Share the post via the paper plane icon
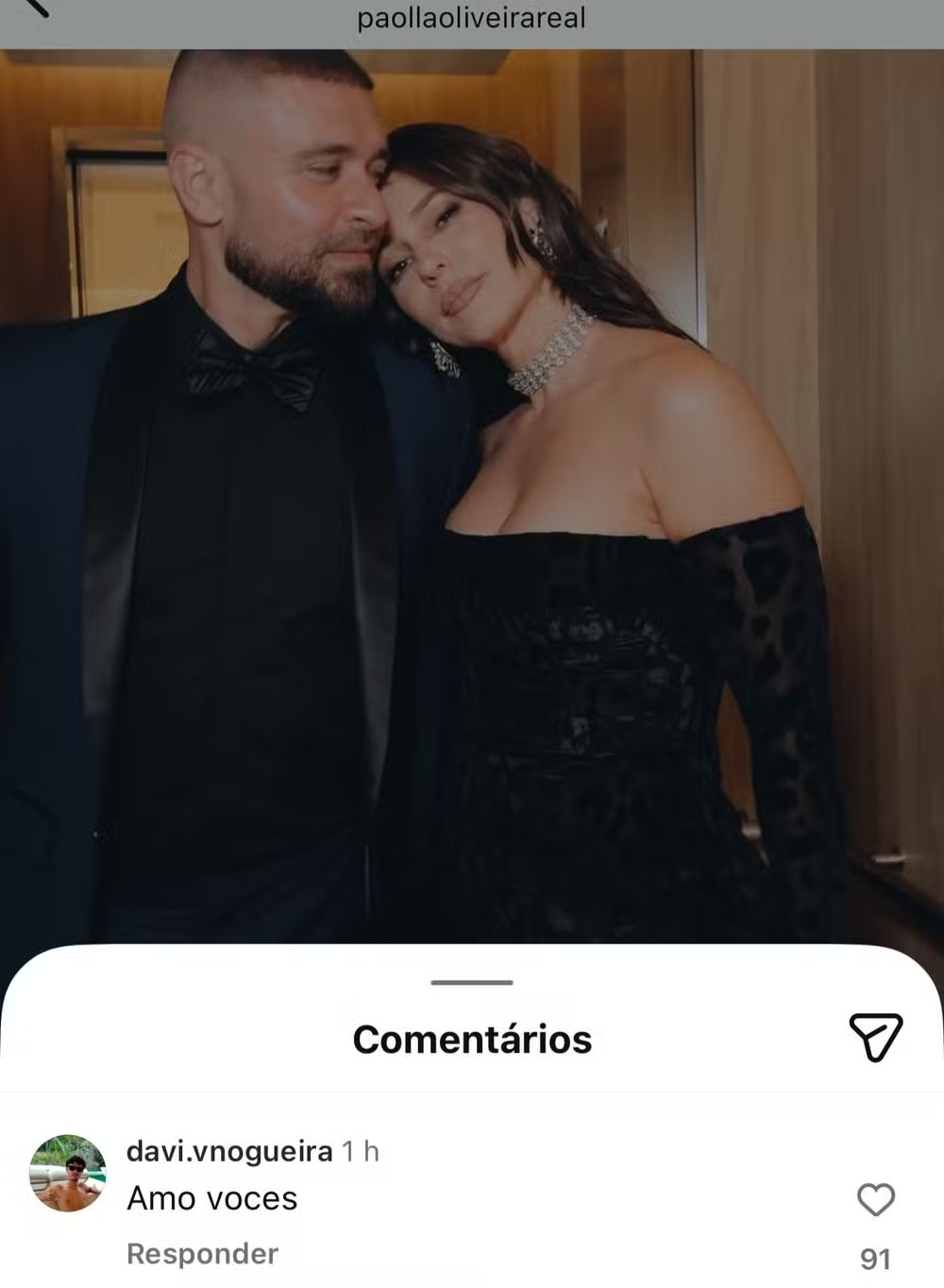This screenshot has width=944, height=1288. tap(875, 1038)
